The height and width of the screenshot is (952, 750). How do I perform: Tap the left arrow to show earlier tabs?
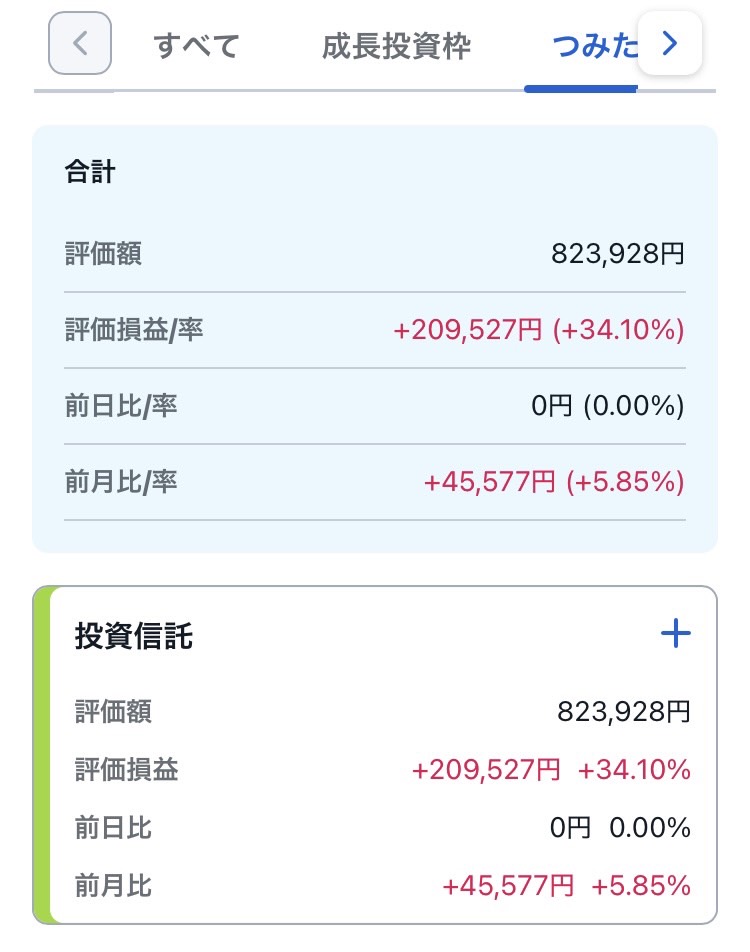click(x=80, y=44)
